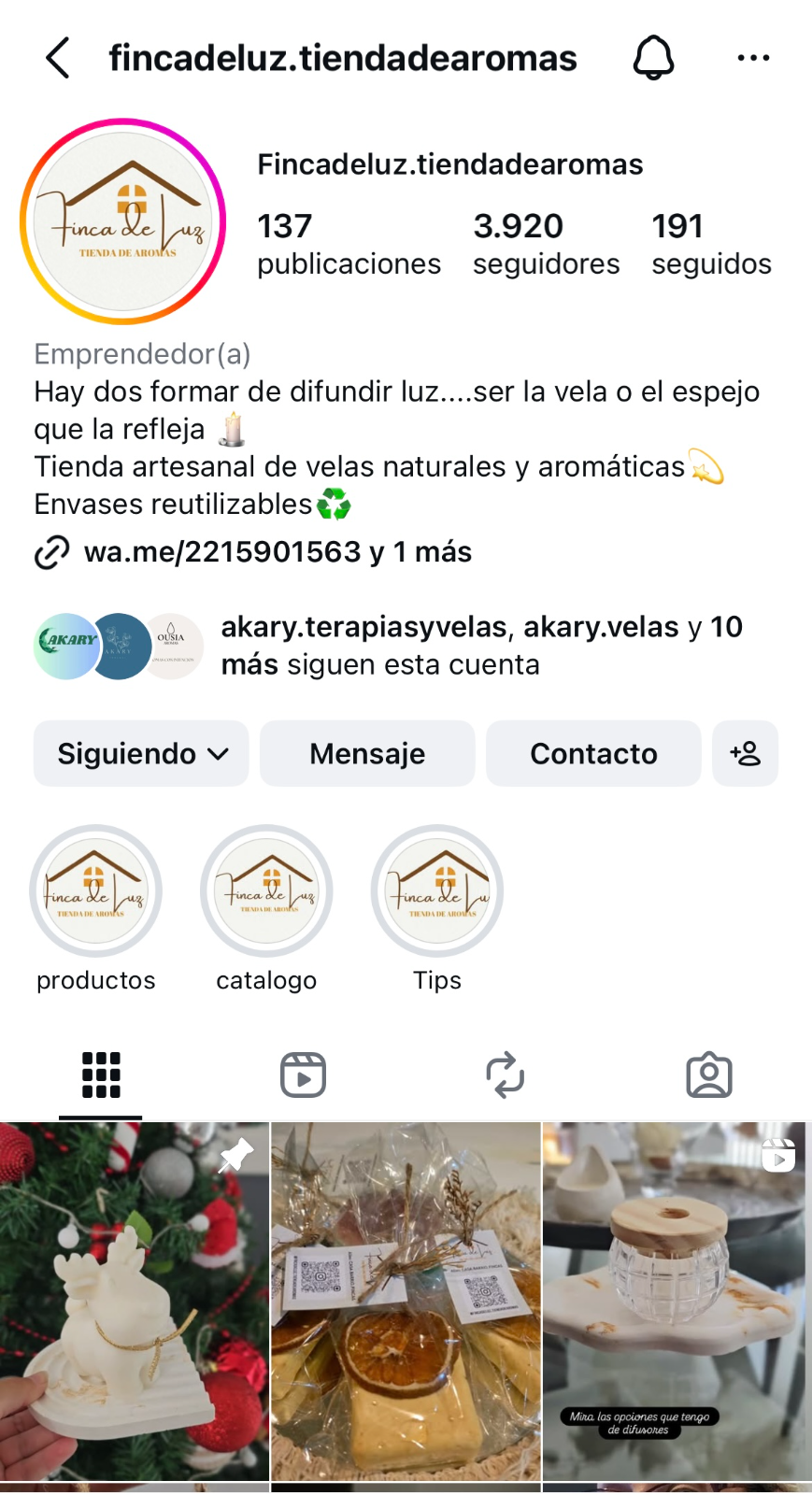This screenshot has height=1495, width=812.
Task: Switch to the tagged photos tab
Action: coord(709,1075)
